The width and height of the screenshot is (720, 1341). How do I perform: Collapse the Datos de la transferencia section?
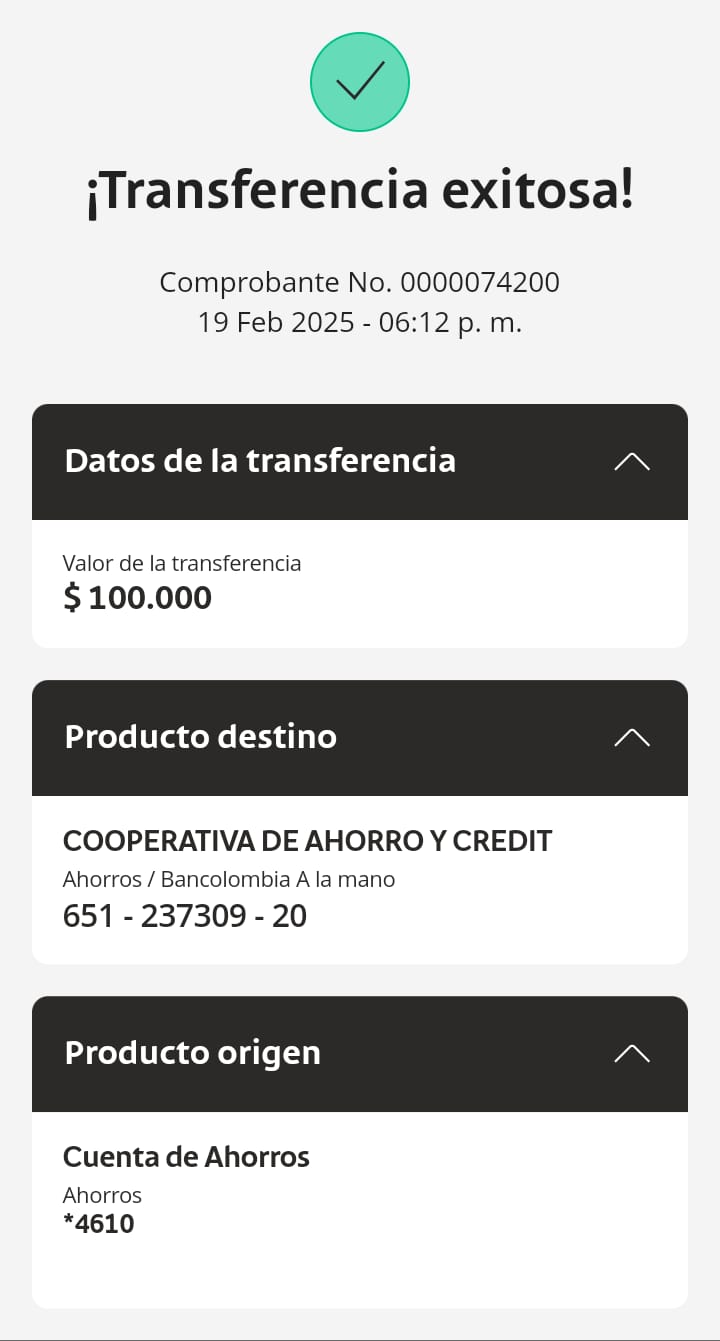[632, 461]
